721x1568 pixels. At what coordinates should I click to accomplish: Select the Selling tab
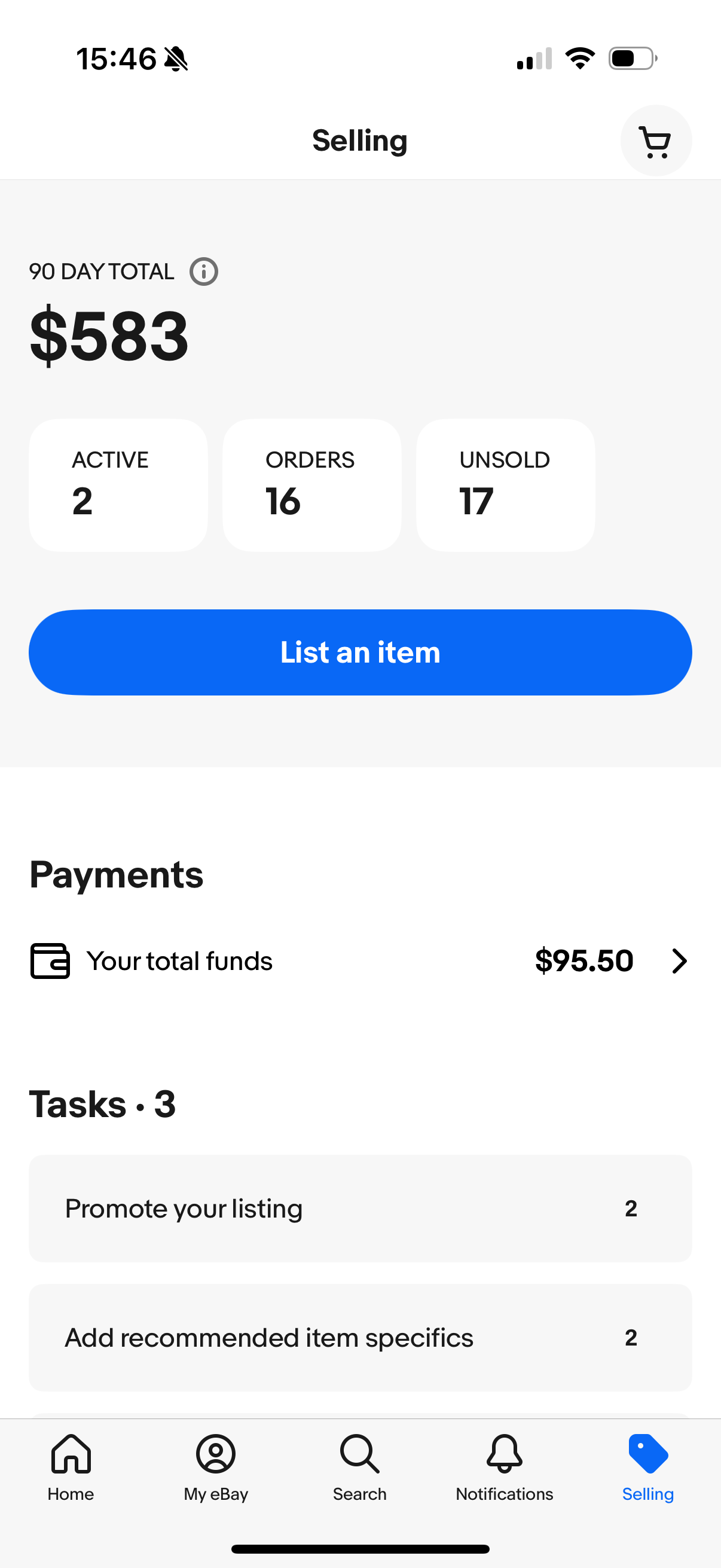point(648,1468)
